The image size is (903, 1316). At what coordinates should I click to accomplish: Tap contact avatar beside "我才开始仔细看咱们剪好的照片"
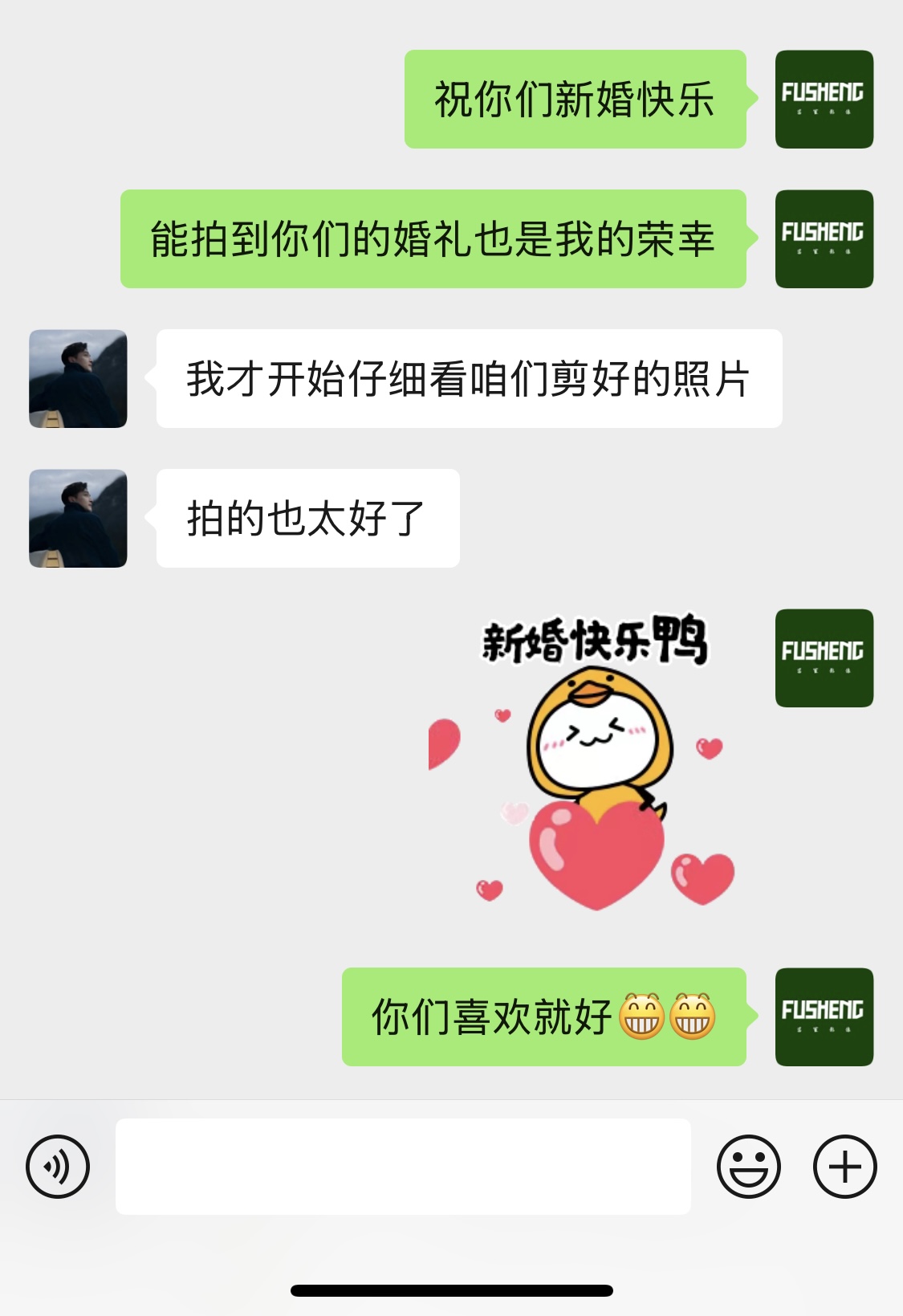tap(78, 379)
